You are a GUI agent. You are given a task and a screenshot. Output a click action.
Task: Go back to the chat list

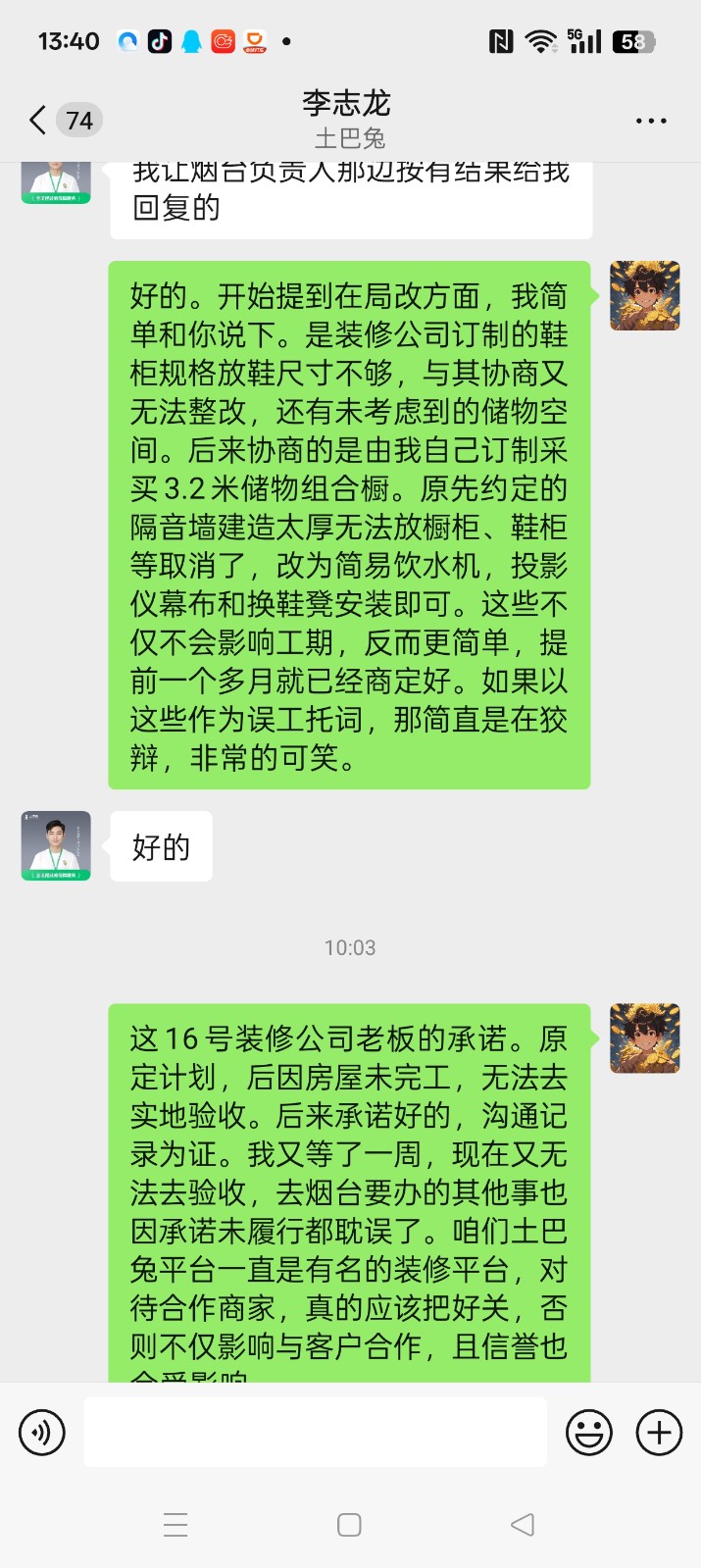(x=38, y=121)
